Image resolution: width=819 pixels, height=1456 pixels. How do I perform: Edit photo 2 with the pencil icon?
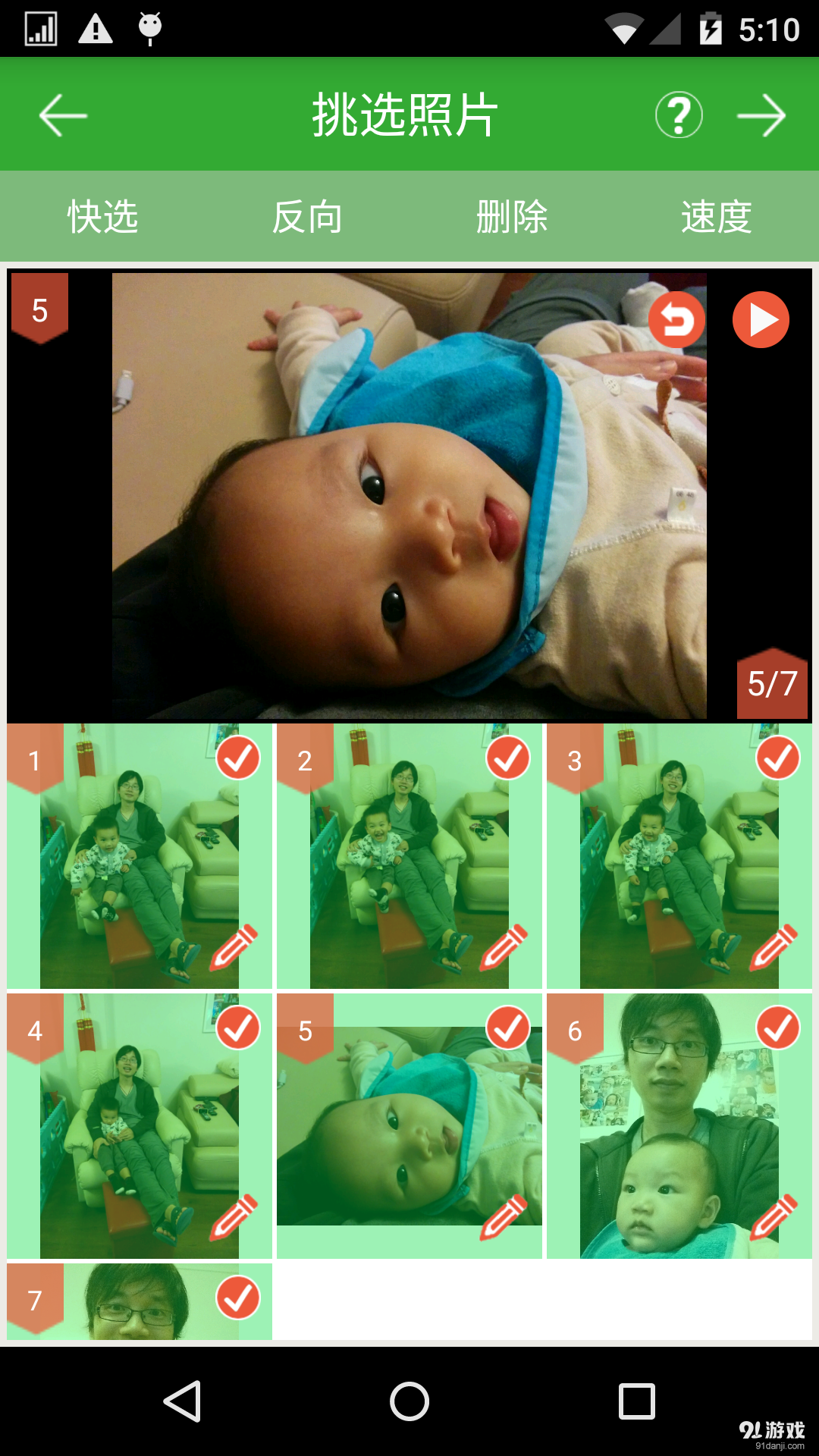504,947
